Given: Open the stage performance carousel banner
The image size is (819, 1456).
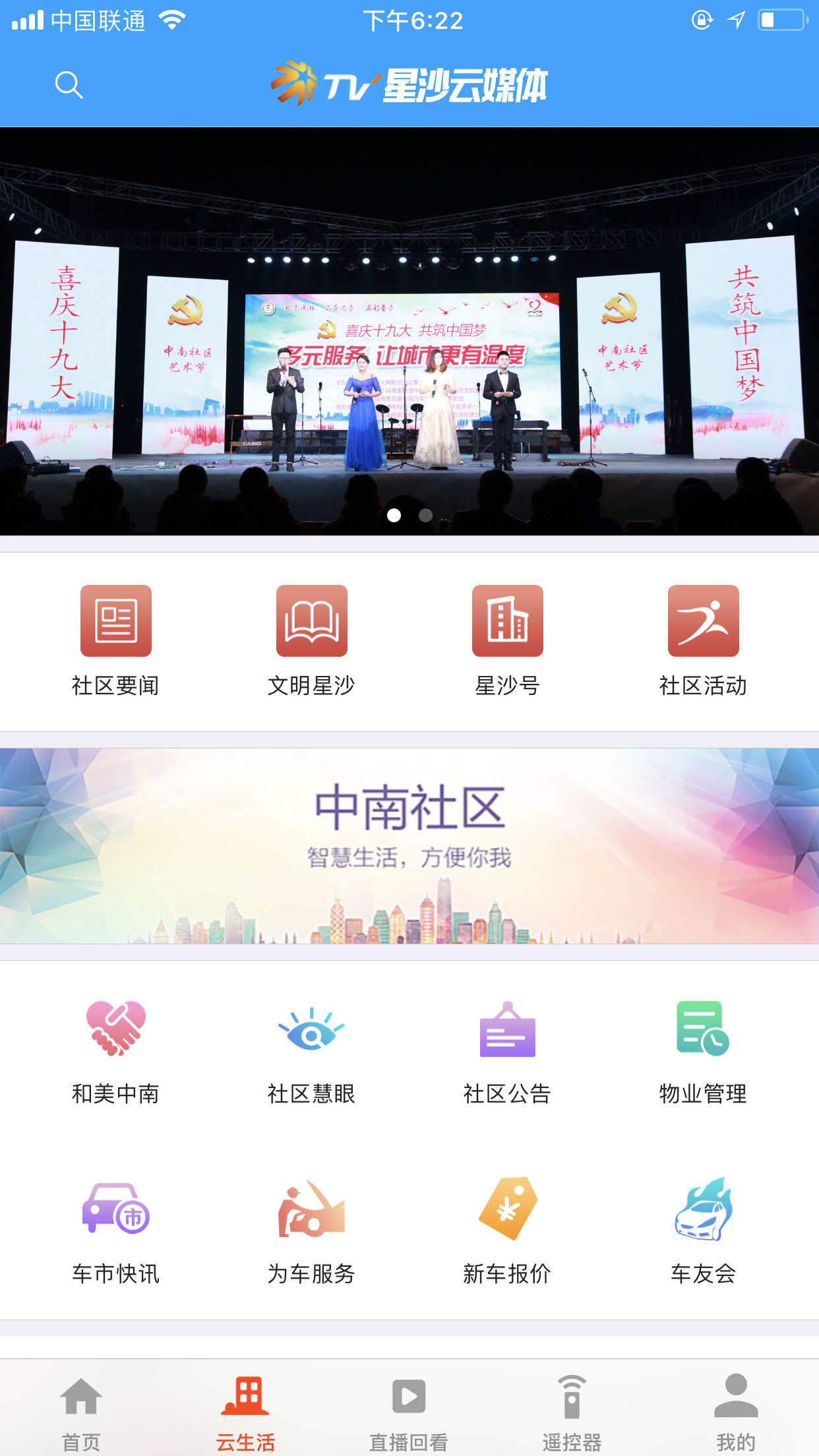Looking at the screenshot, I should click(x=409, y=330).
